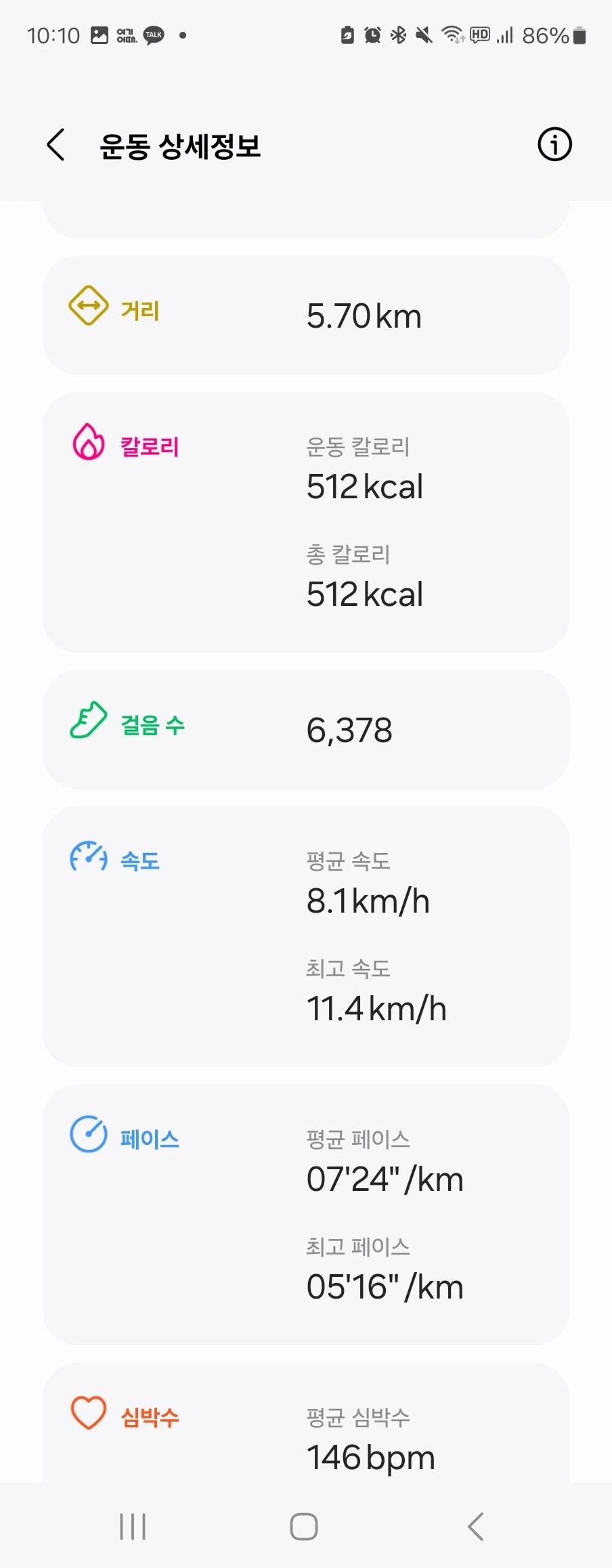Tap the system back arrow
This screenshot has width=612, height=1568.
tap(476, 1526)
